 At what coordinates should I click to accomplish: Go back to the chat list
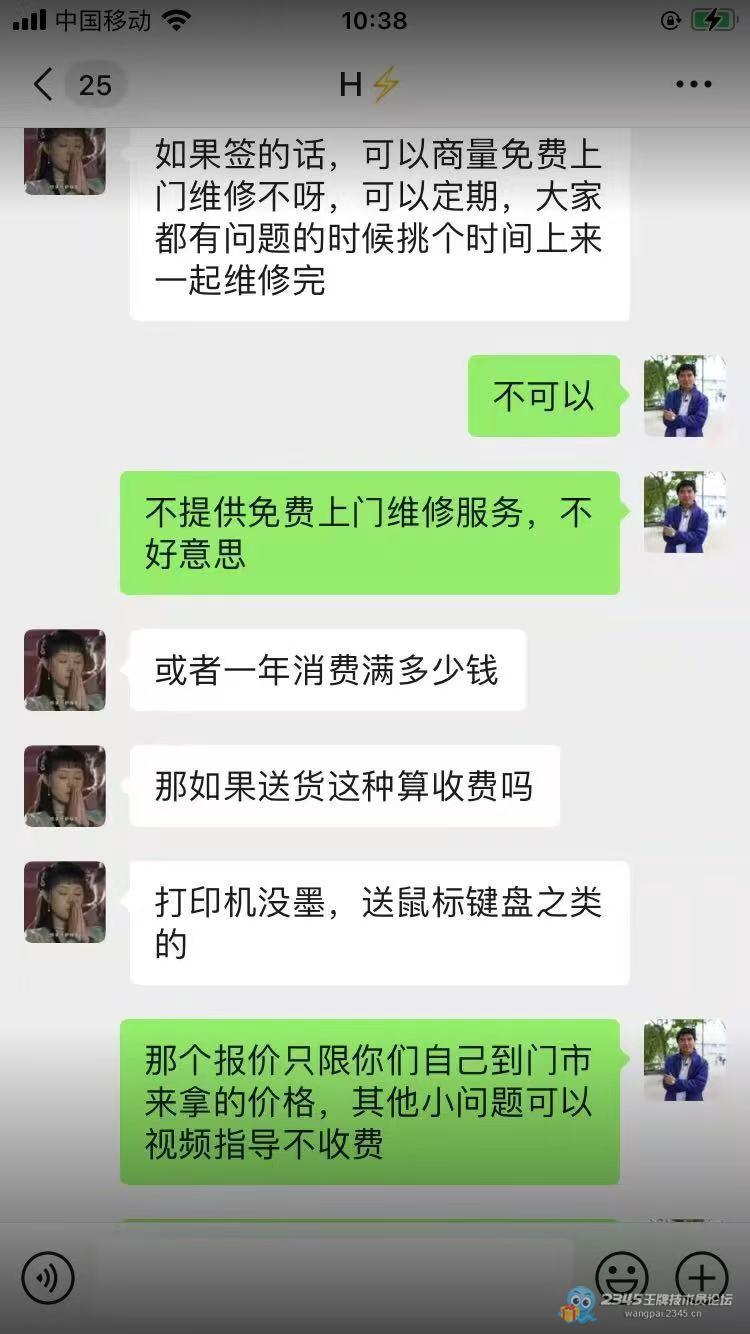[44, 85]
